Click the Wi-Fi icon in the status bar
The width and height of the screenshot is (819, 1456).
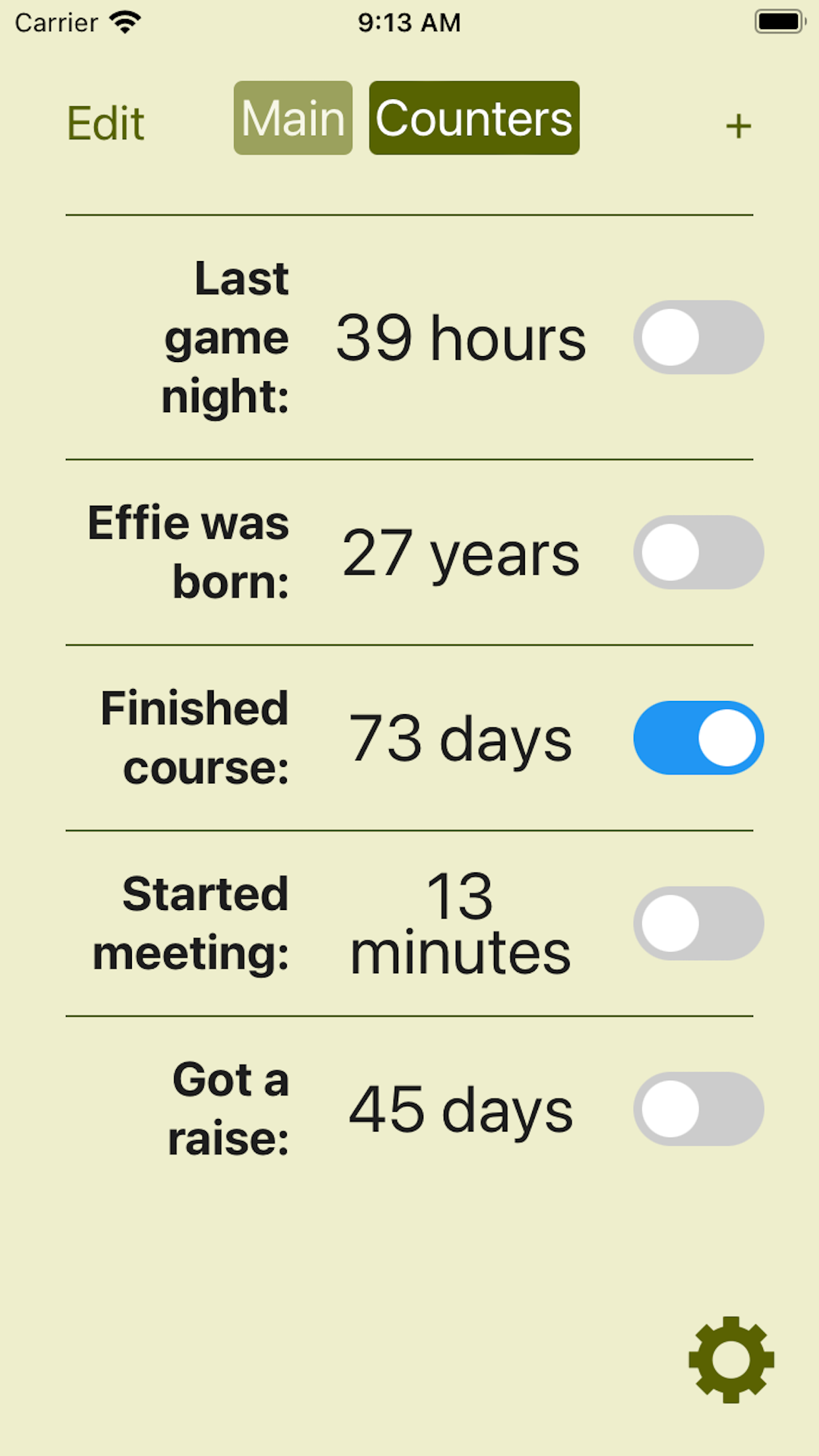pos(126,22)
